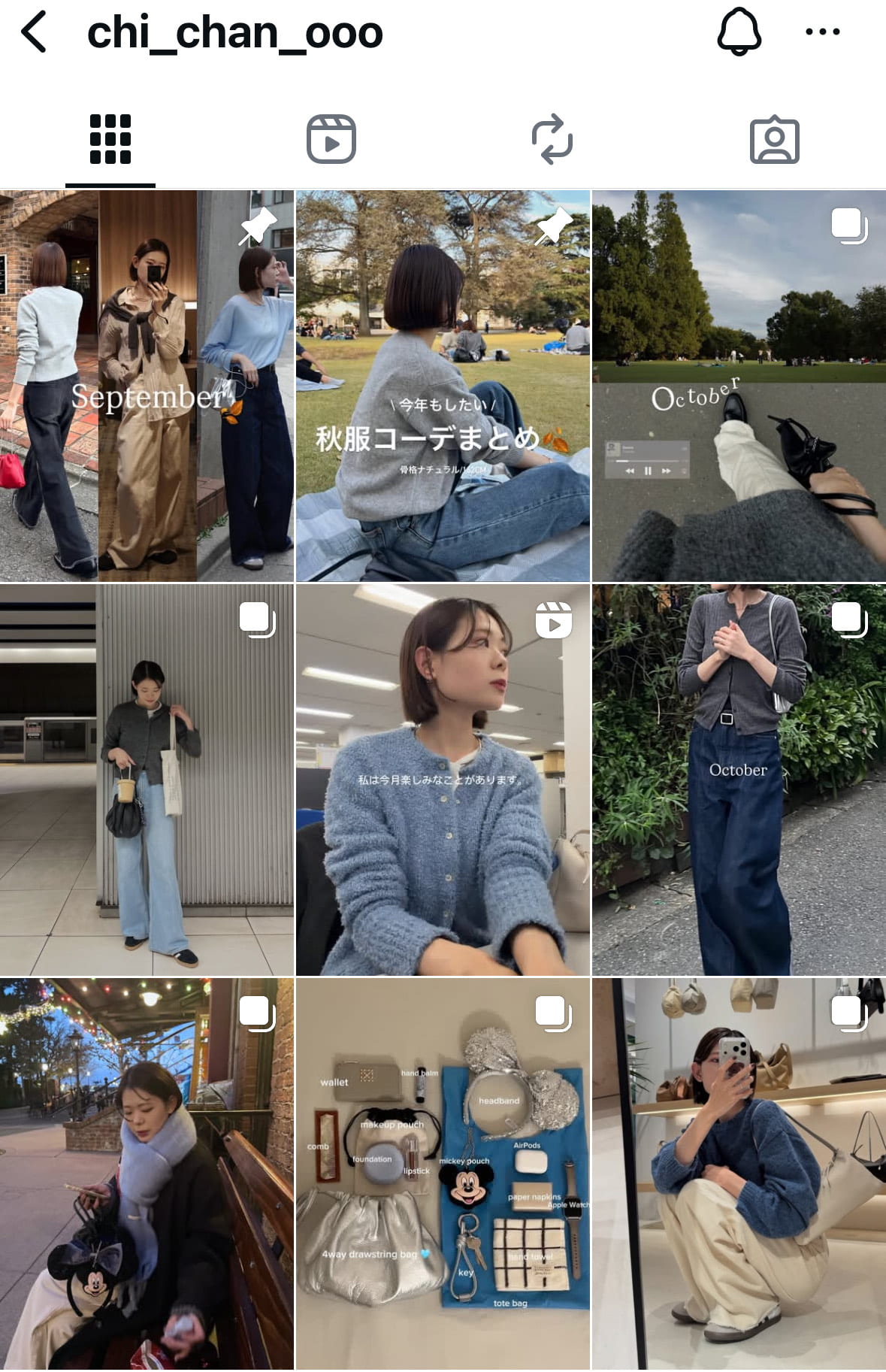
Task: Open the light jeans and tote bag post
Action: [147, 780]
